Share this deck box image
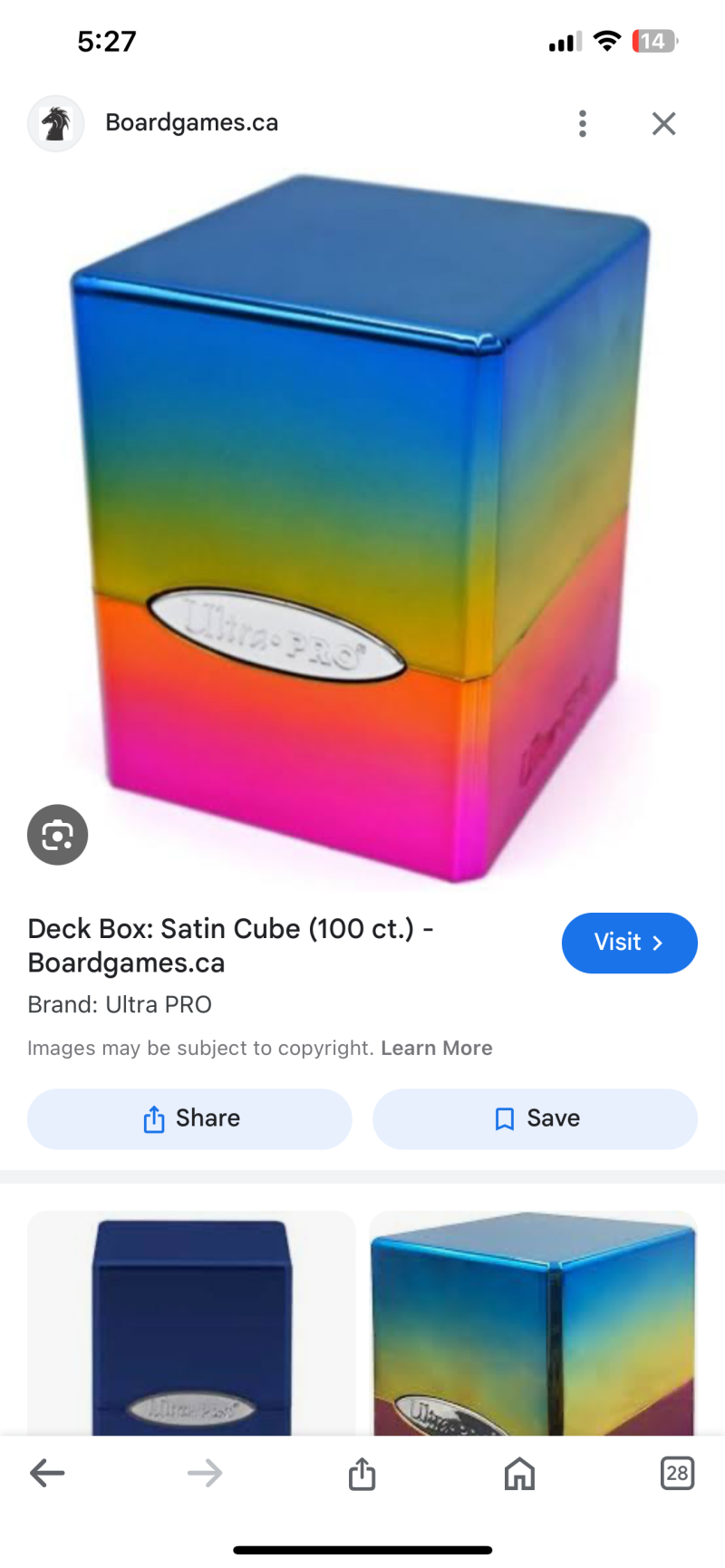Viewport: 725px width, 1568px height. pos(189,1118)
